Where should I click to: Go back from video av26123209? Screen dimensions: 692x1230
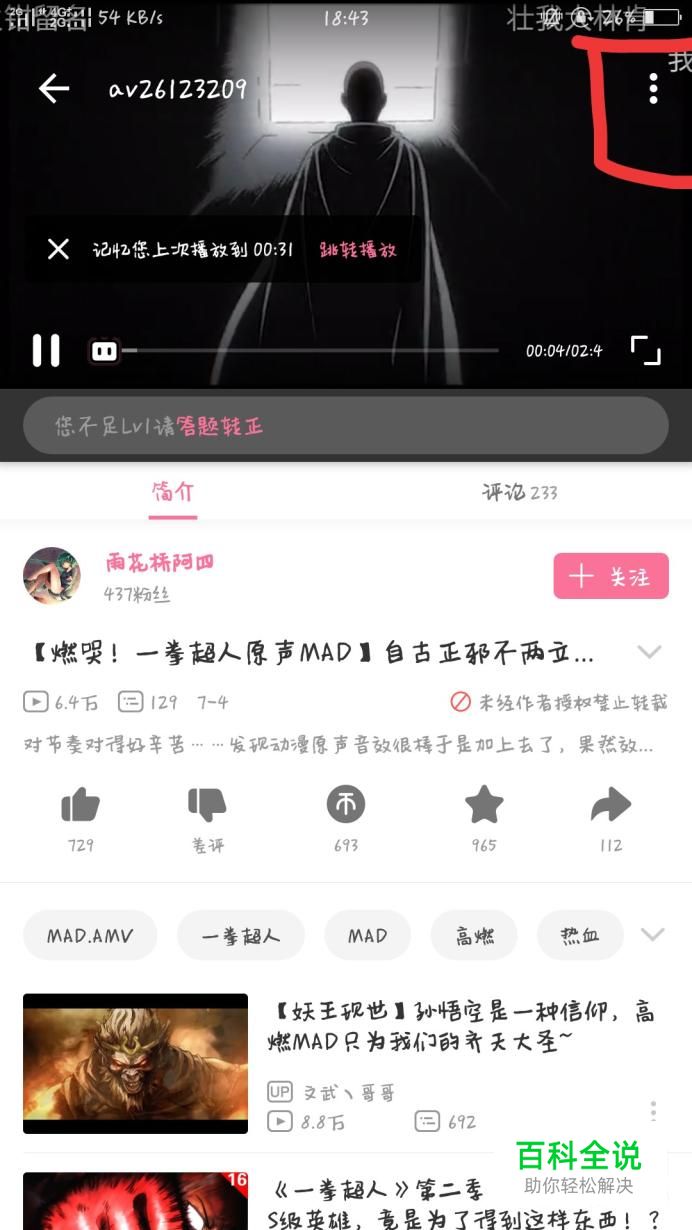(x=54, y=89)
